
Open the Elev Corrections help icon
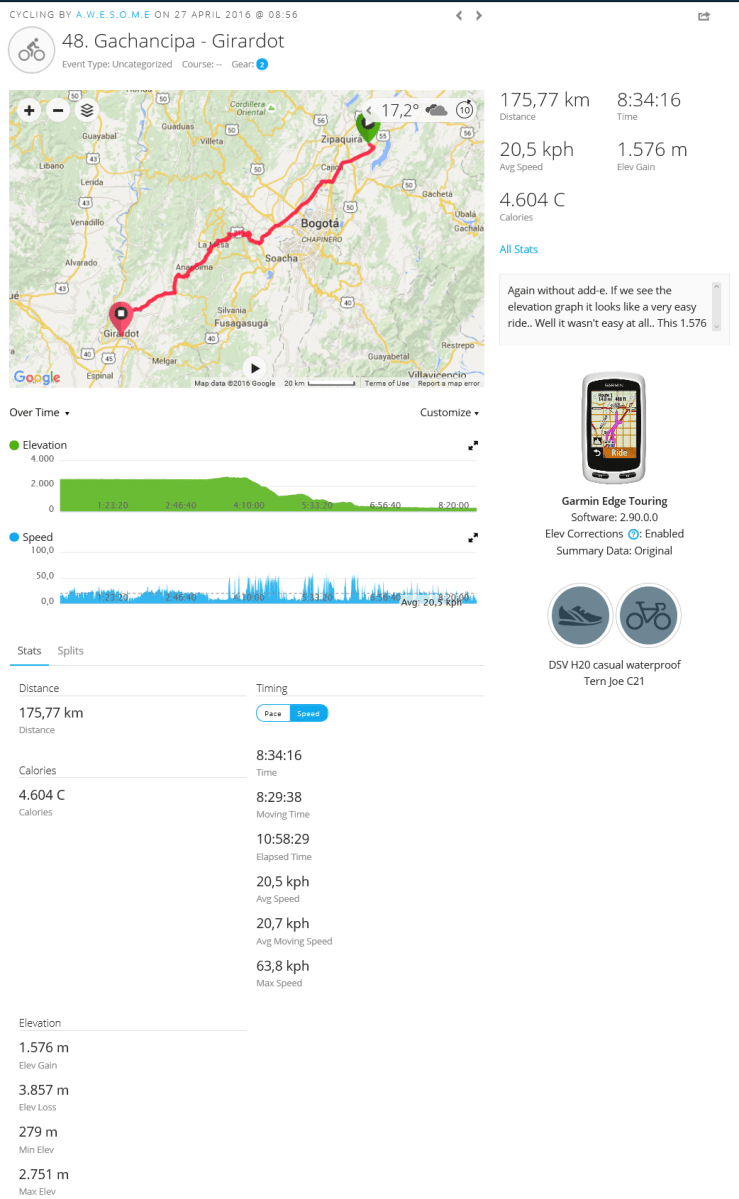(633, 535)
